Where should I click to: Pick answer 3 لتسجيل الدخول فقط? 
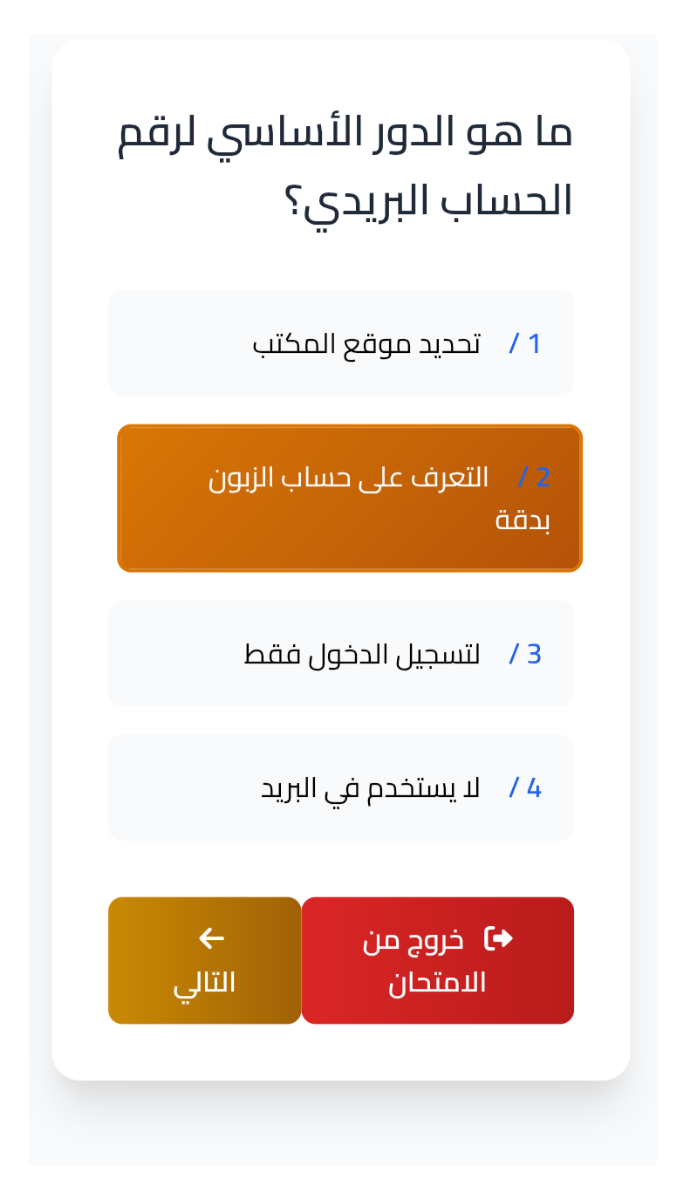point(341,653)
